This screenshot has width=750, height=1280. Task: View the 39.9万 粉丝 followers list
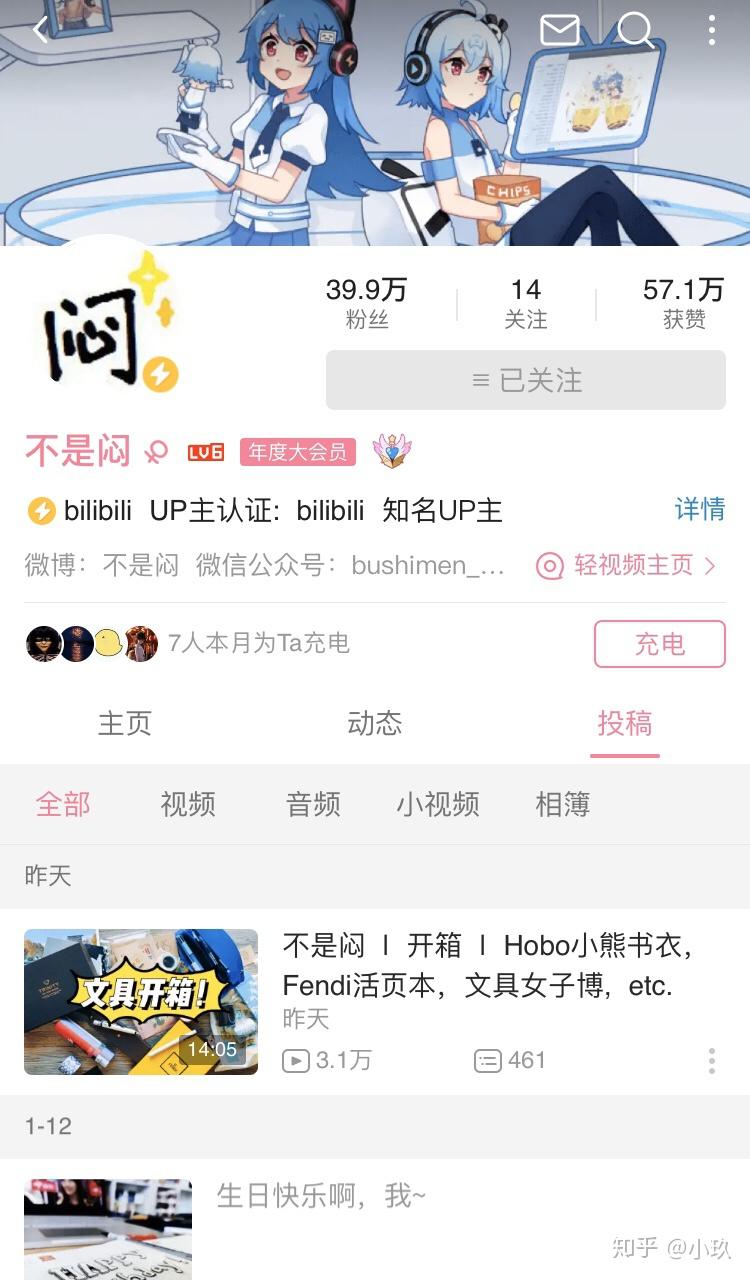coord(366,303)
